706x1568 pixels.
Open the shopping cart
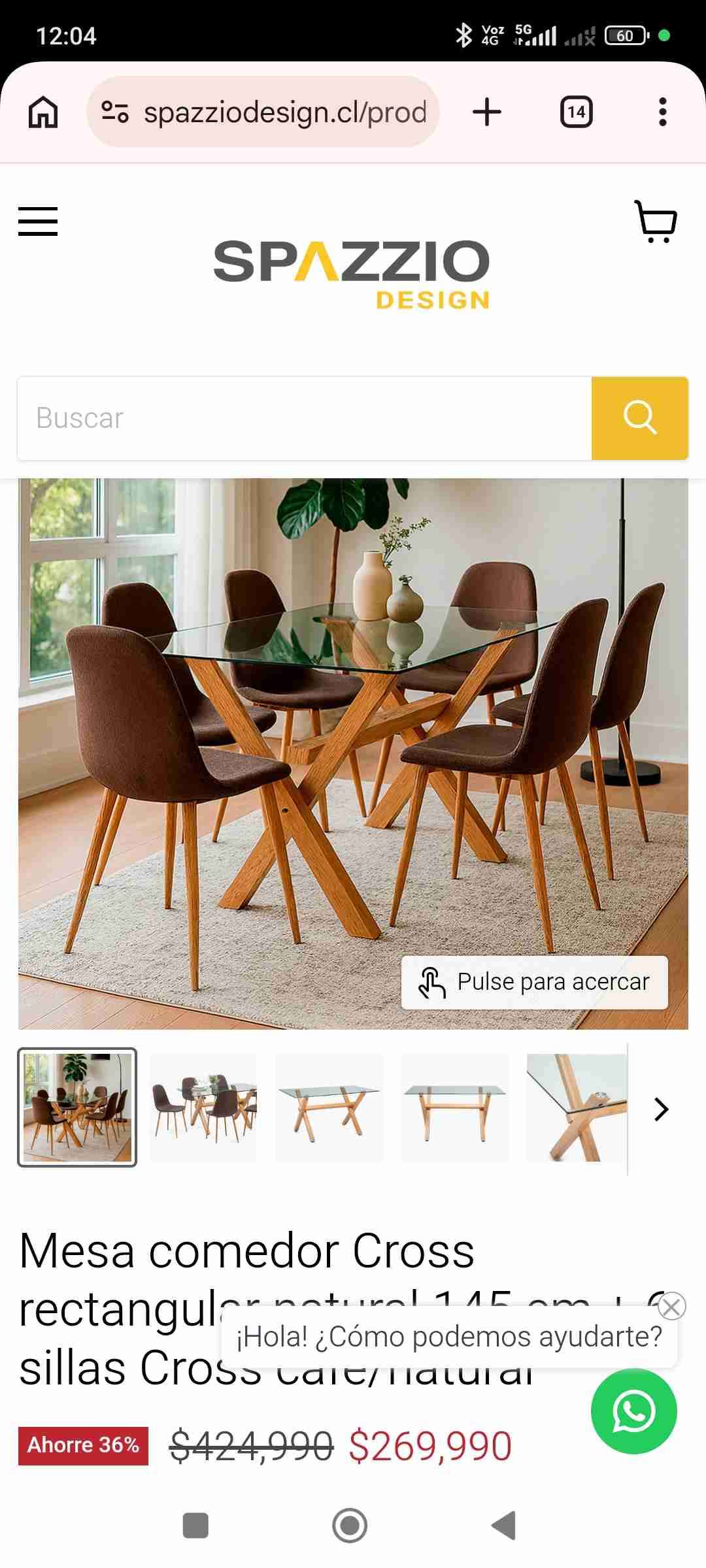656,222
